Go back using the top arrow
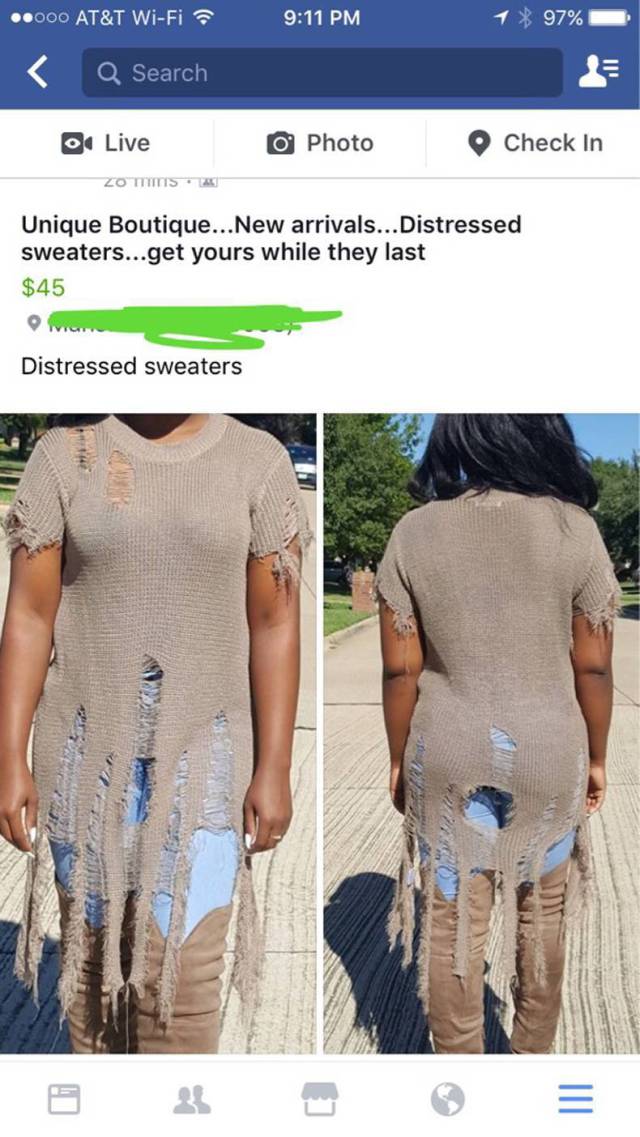The image size is (640, 1137). click(x=38, y=73)
